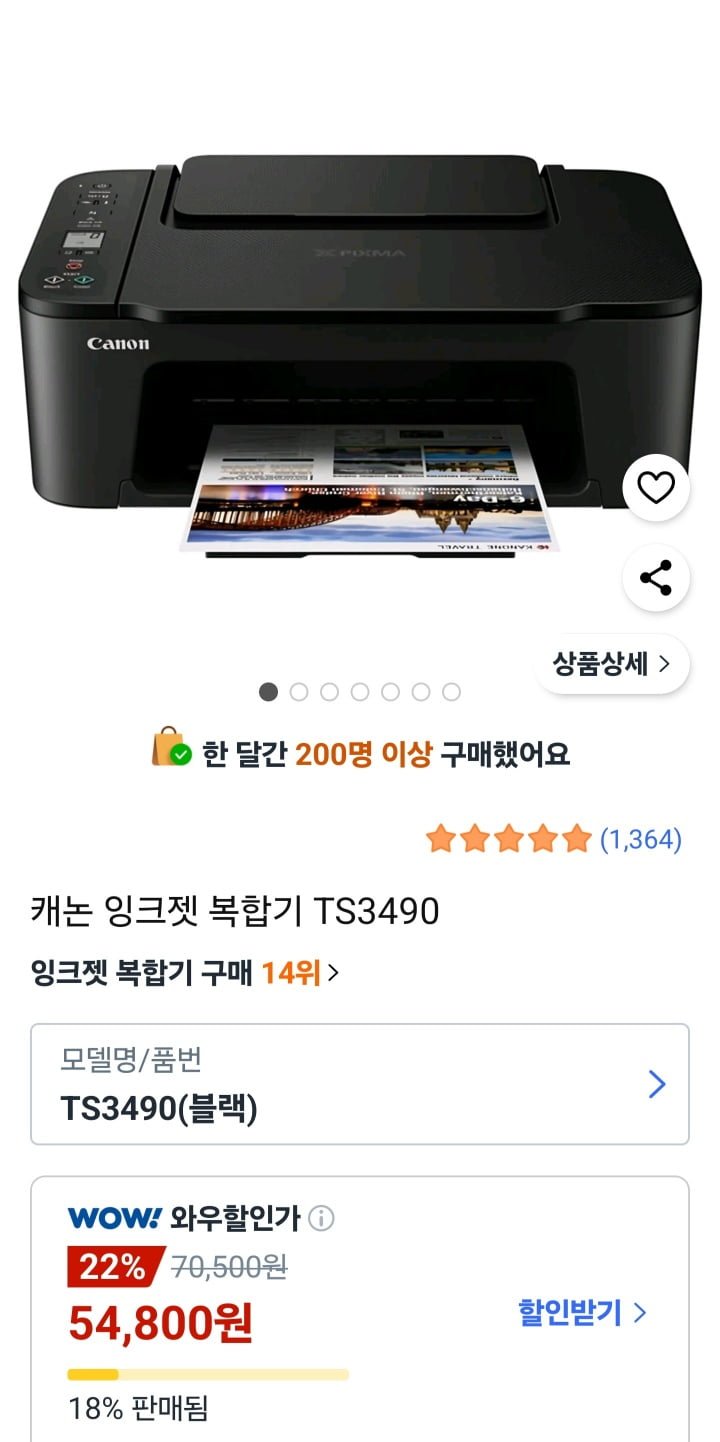Image resolution: width=720 pixels, height=1442 pixels.
Task: Jump to the second product image dot
Action: point(299,692)
